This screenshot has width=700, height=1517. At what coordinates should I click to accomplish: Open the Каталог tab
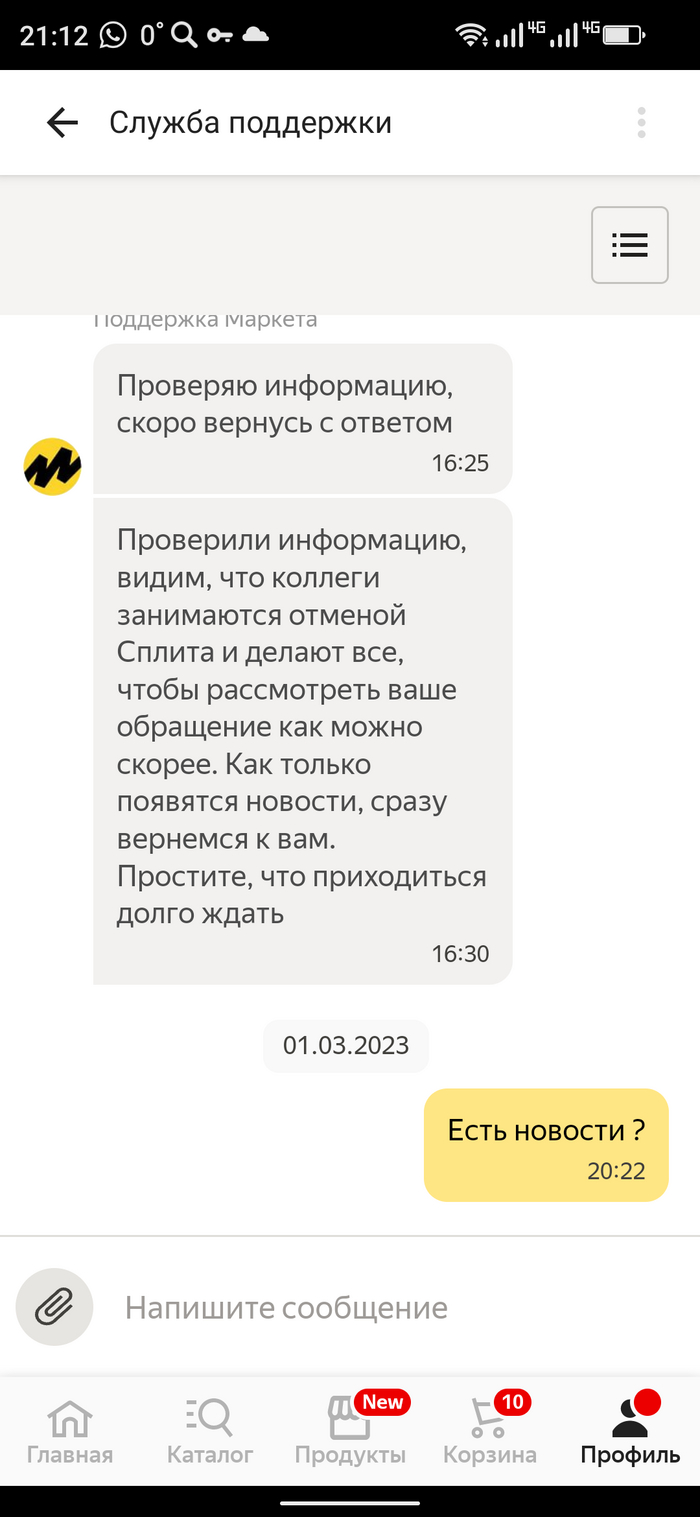210,1430
